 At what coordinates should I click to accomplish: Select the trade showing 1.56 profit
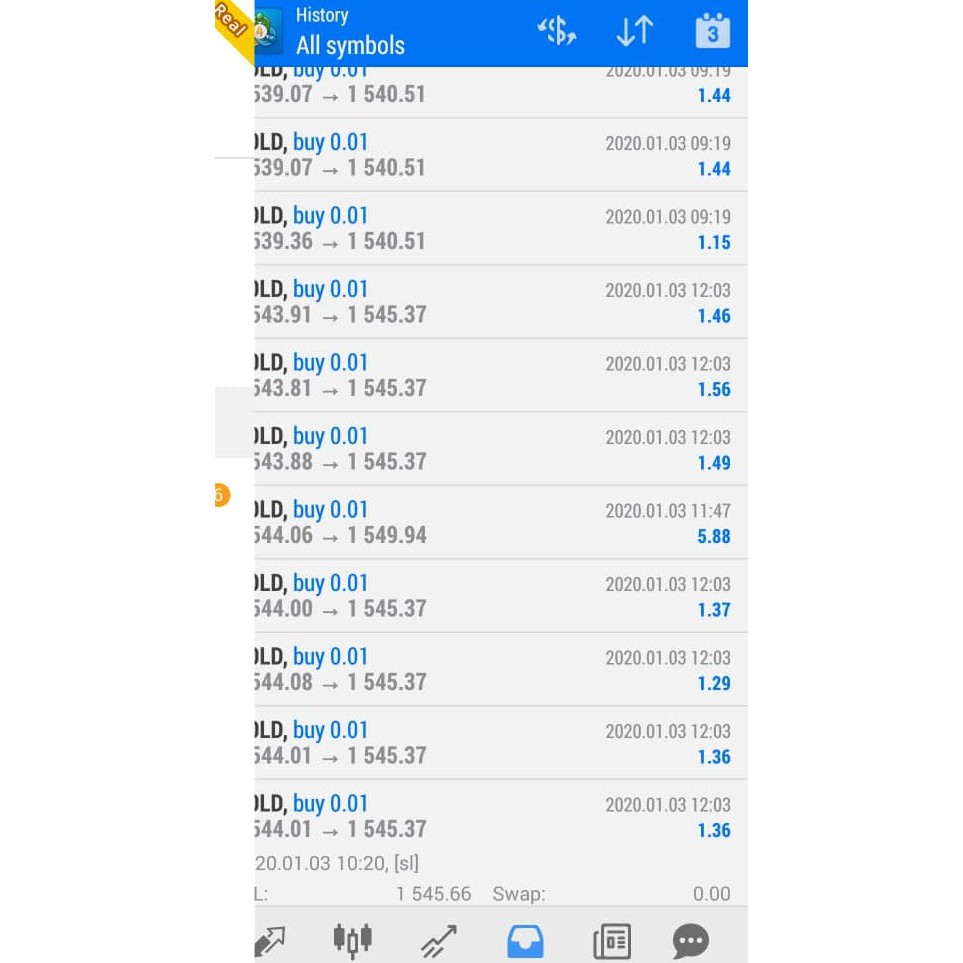pyautogui.click(x=500, y=375)
